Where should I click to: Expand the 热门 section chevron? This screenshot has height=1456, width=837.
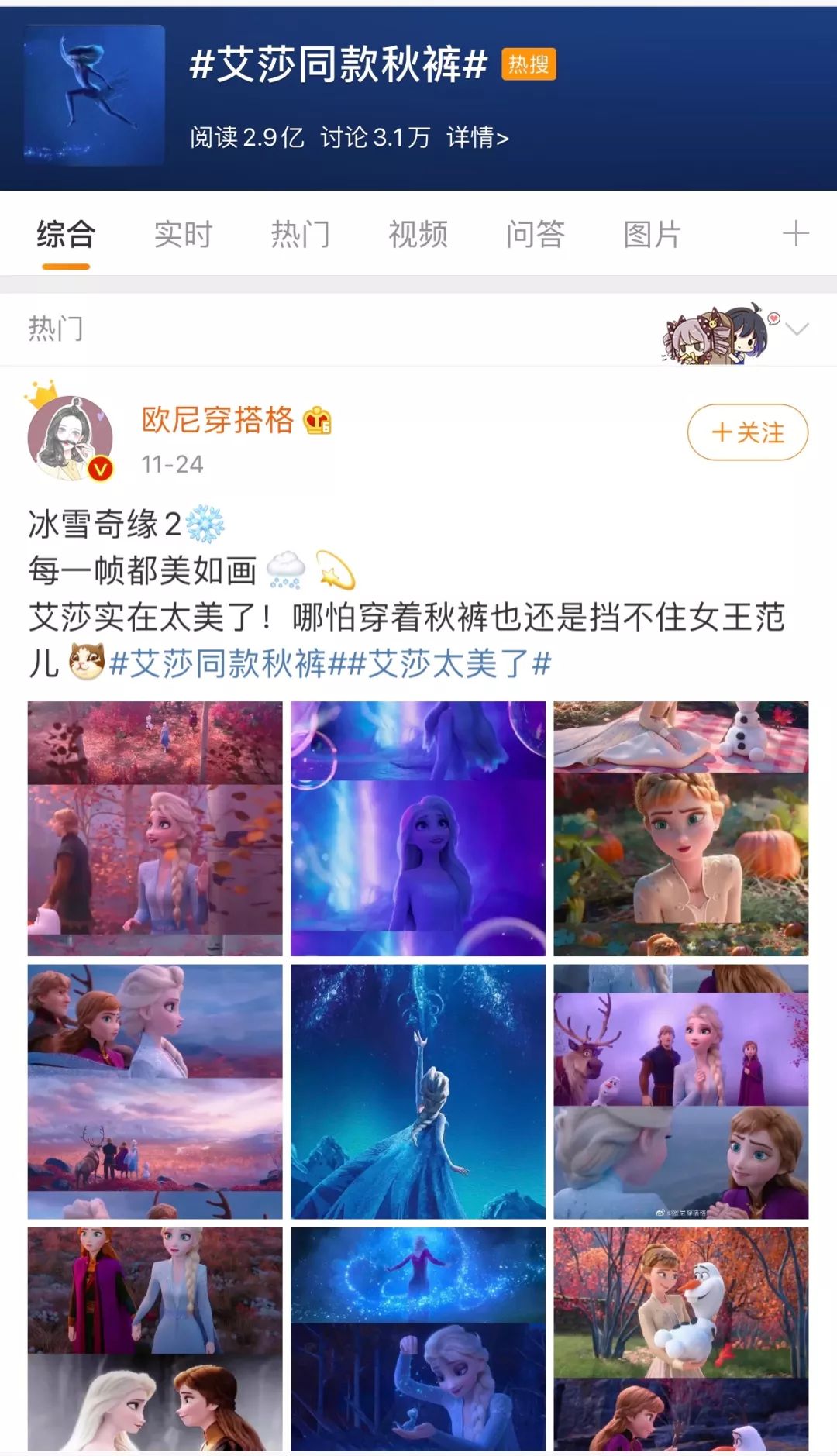pyautogui.click(x=797, y=329)
